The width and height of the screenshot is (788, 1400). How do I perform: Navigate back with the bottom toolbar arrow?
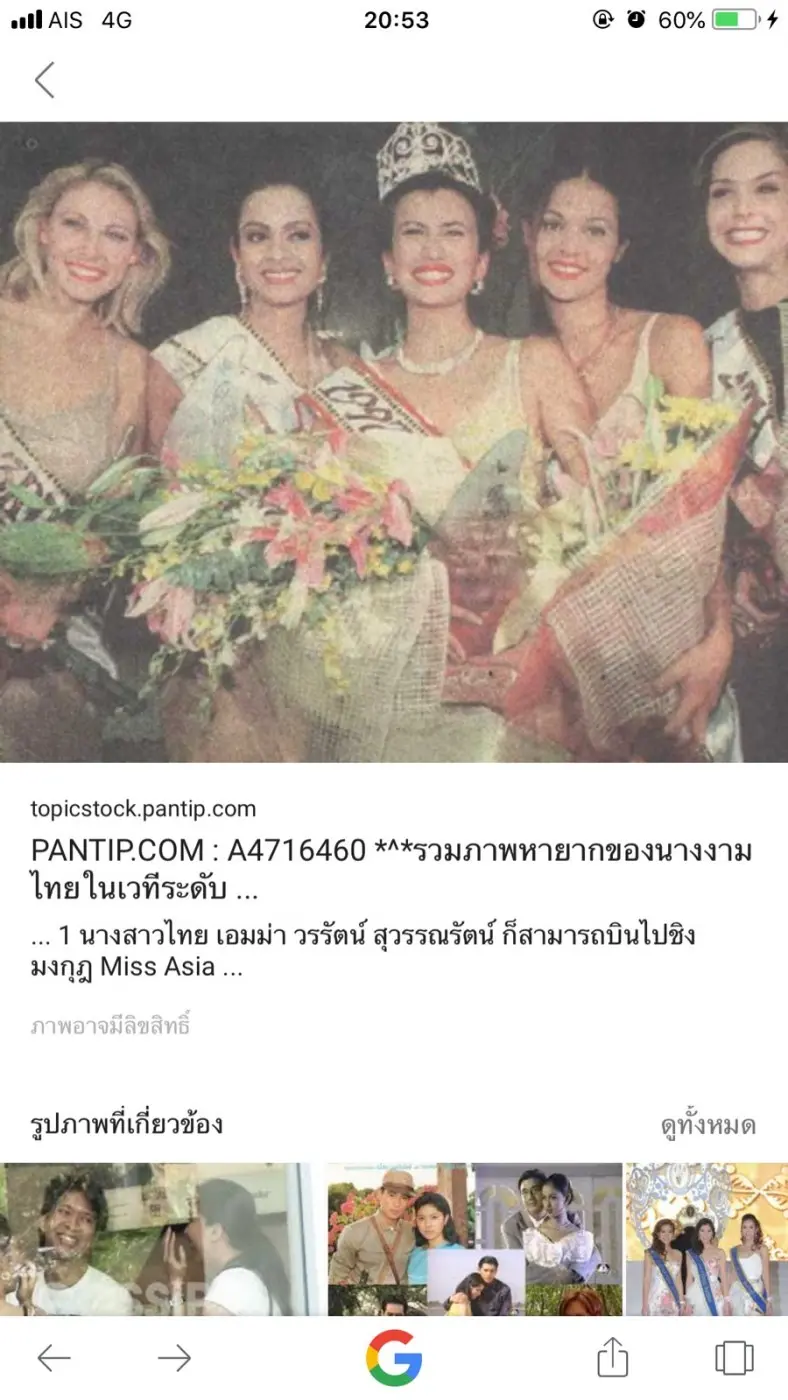pos(54,1357)
